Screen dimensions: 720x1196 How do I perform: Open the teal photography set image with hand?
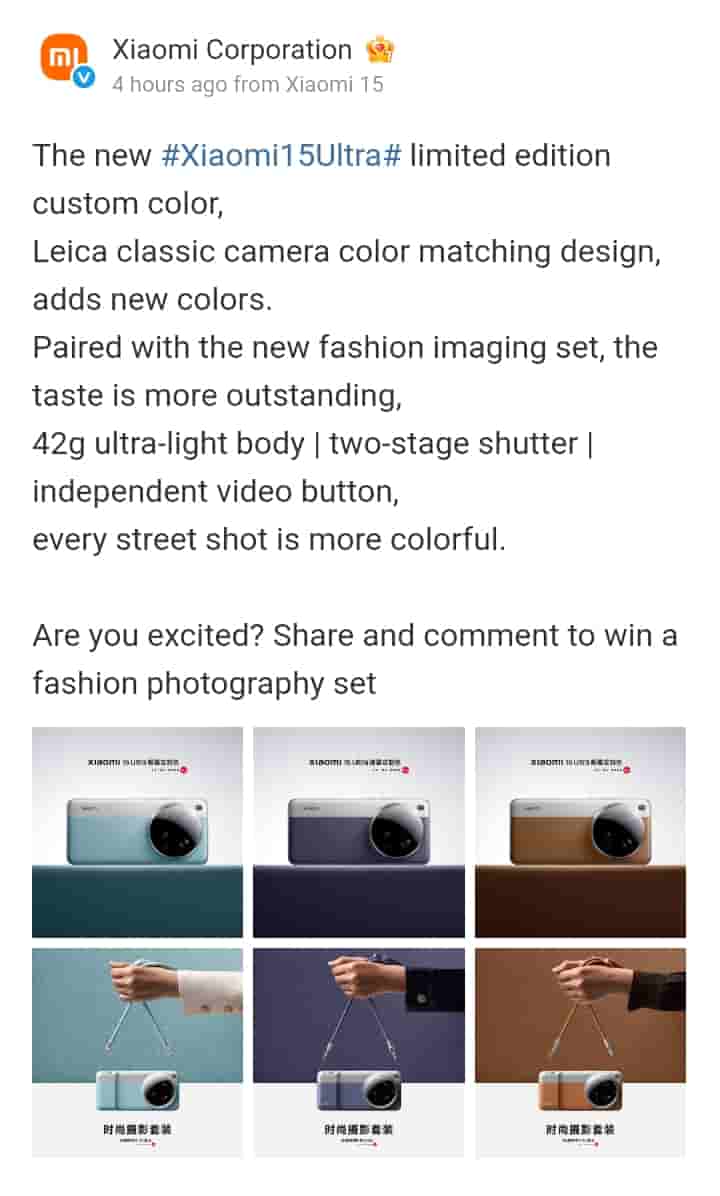tap(137, 1052)
